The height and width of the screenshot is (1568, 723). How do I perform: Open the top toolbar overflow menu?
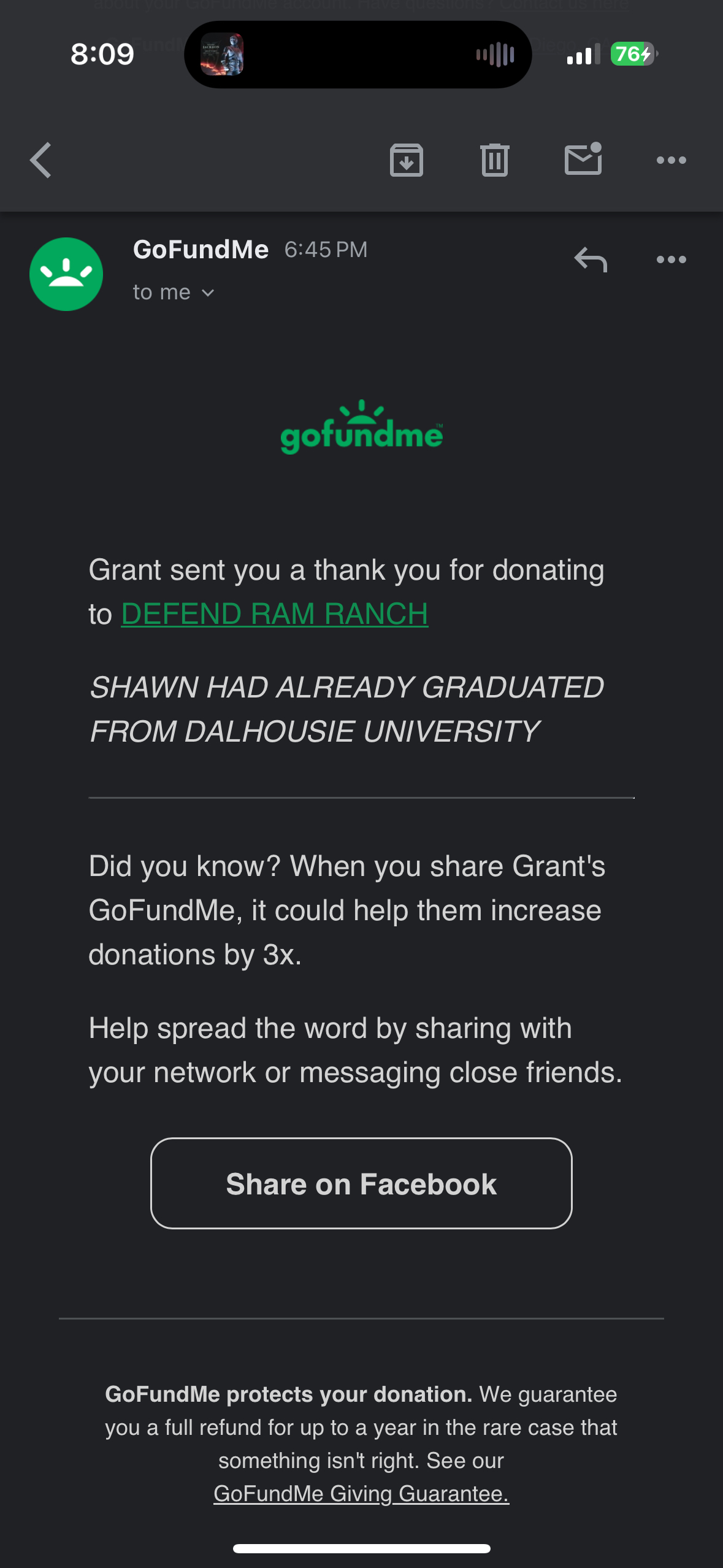click(x=671, y=160)
